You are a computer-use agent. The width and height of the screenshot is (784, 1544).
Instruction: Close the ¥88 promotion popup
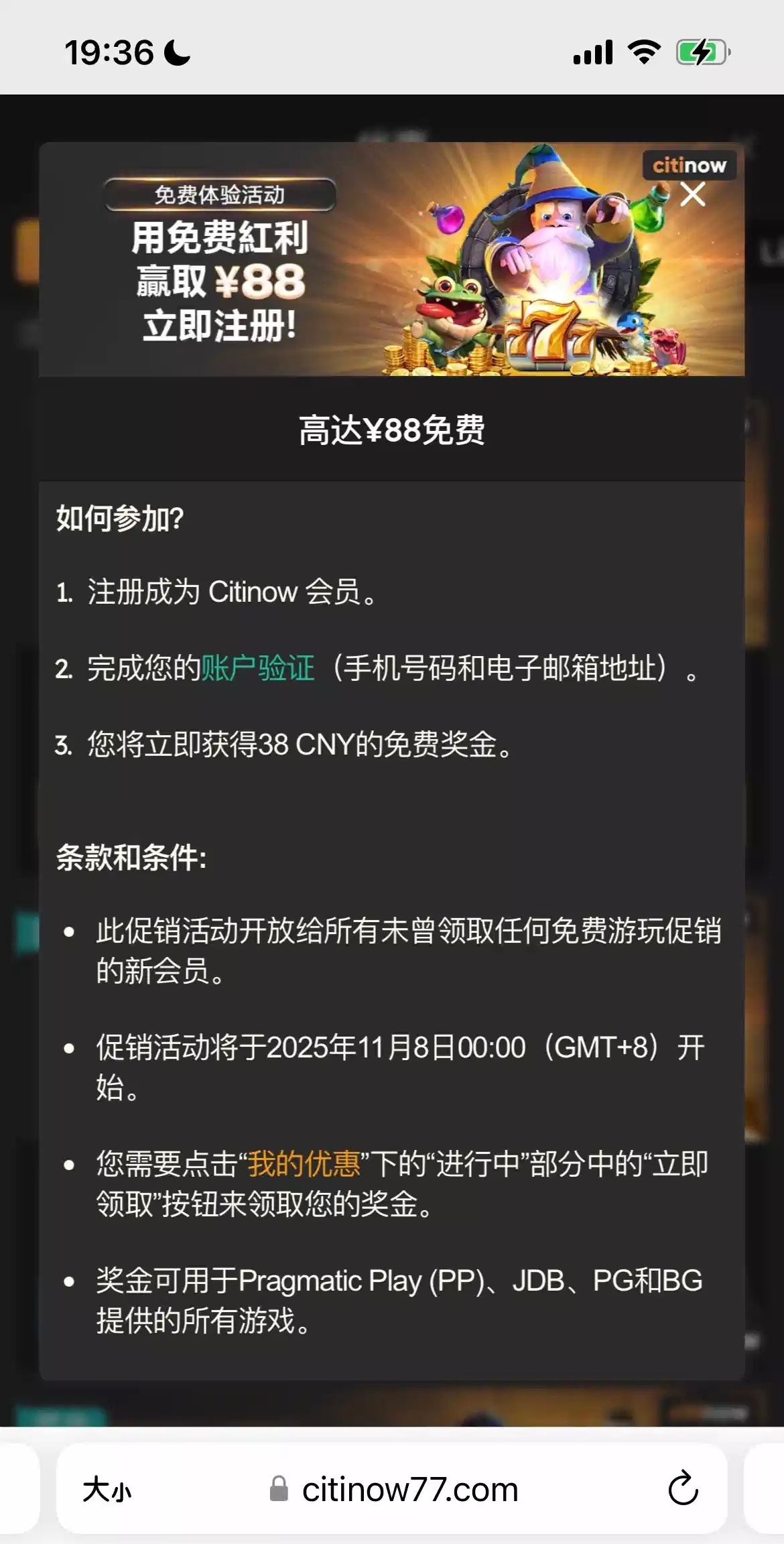click(x=692, y=195)
